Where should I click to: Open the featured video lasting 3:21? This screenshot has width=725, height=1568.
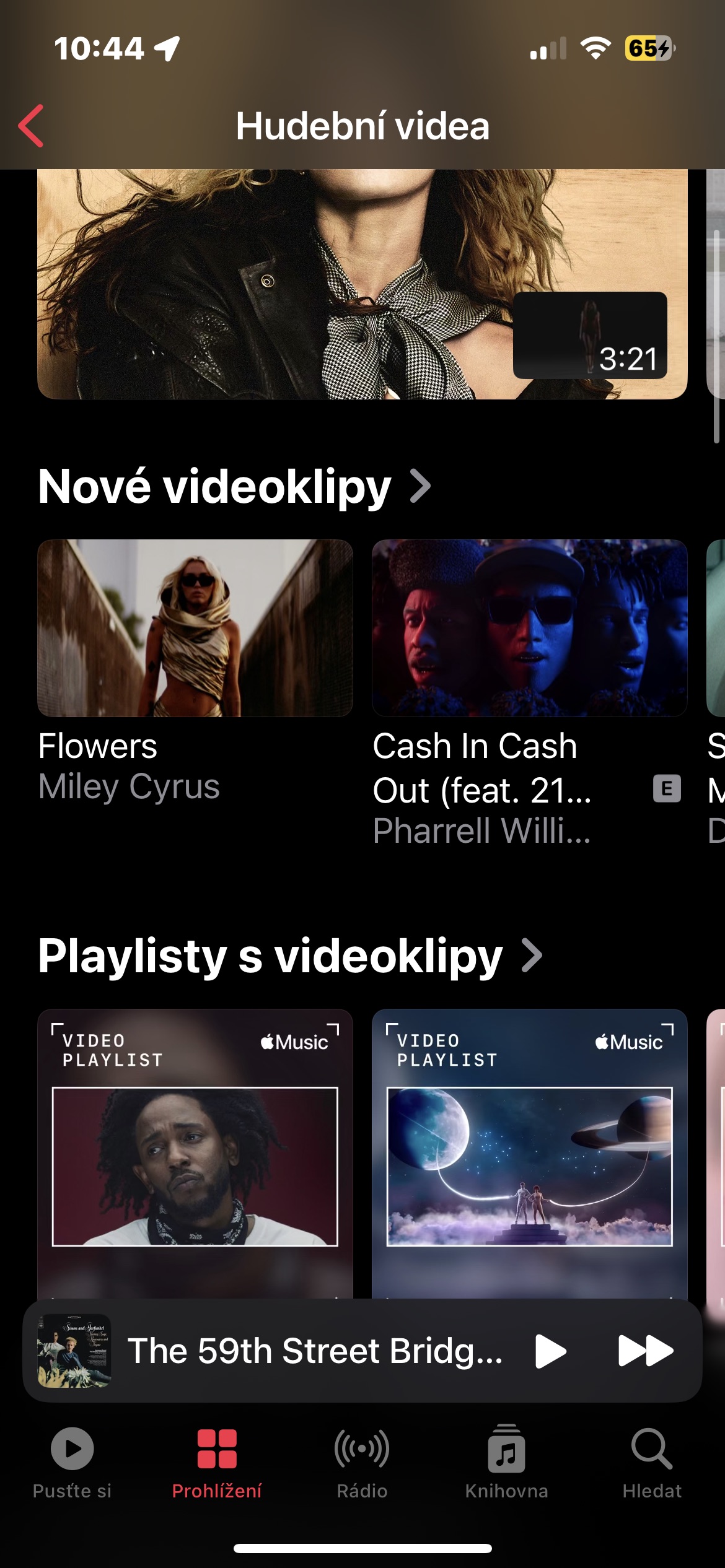362,284
